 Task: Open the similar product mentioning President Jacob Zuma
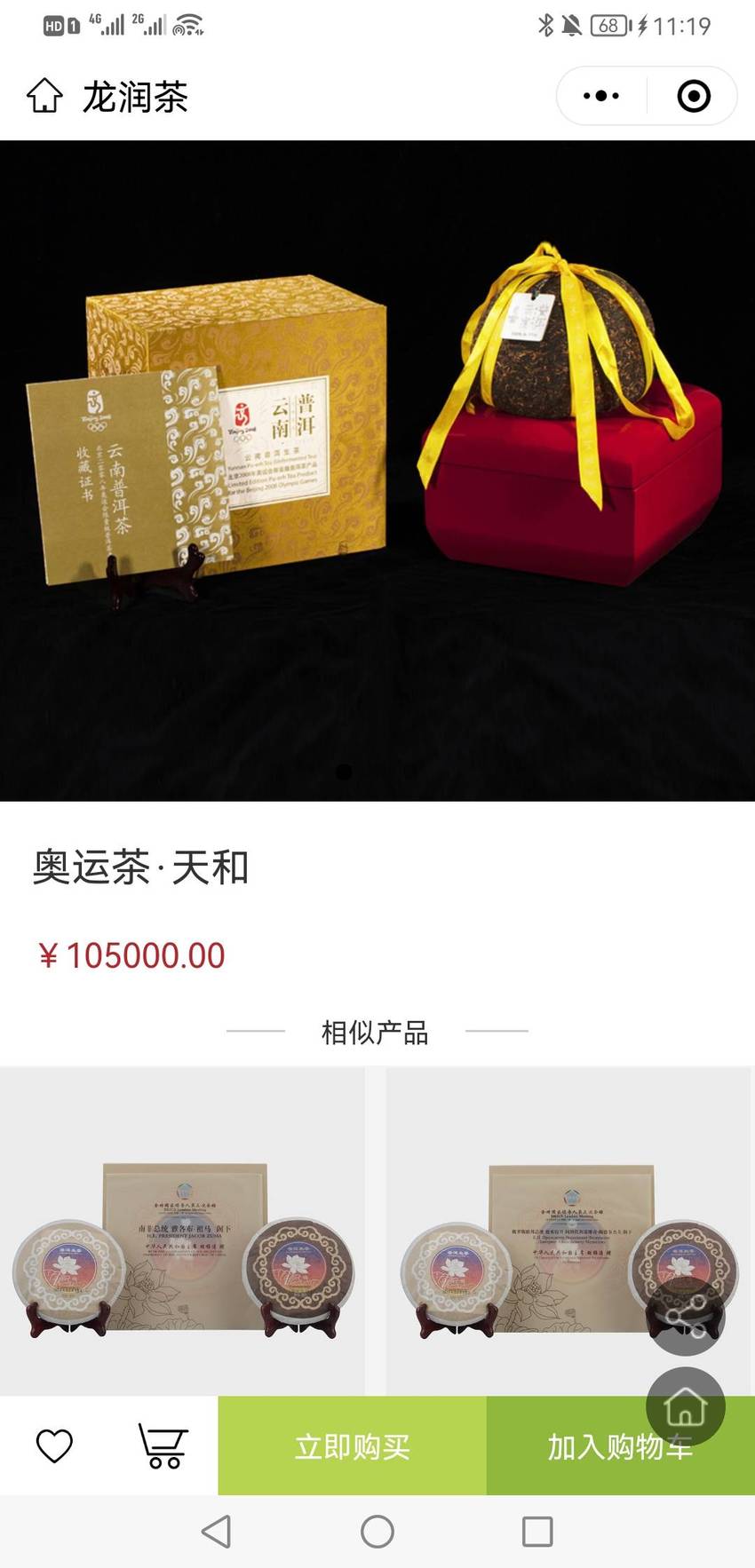click(x=182, y=1231)
